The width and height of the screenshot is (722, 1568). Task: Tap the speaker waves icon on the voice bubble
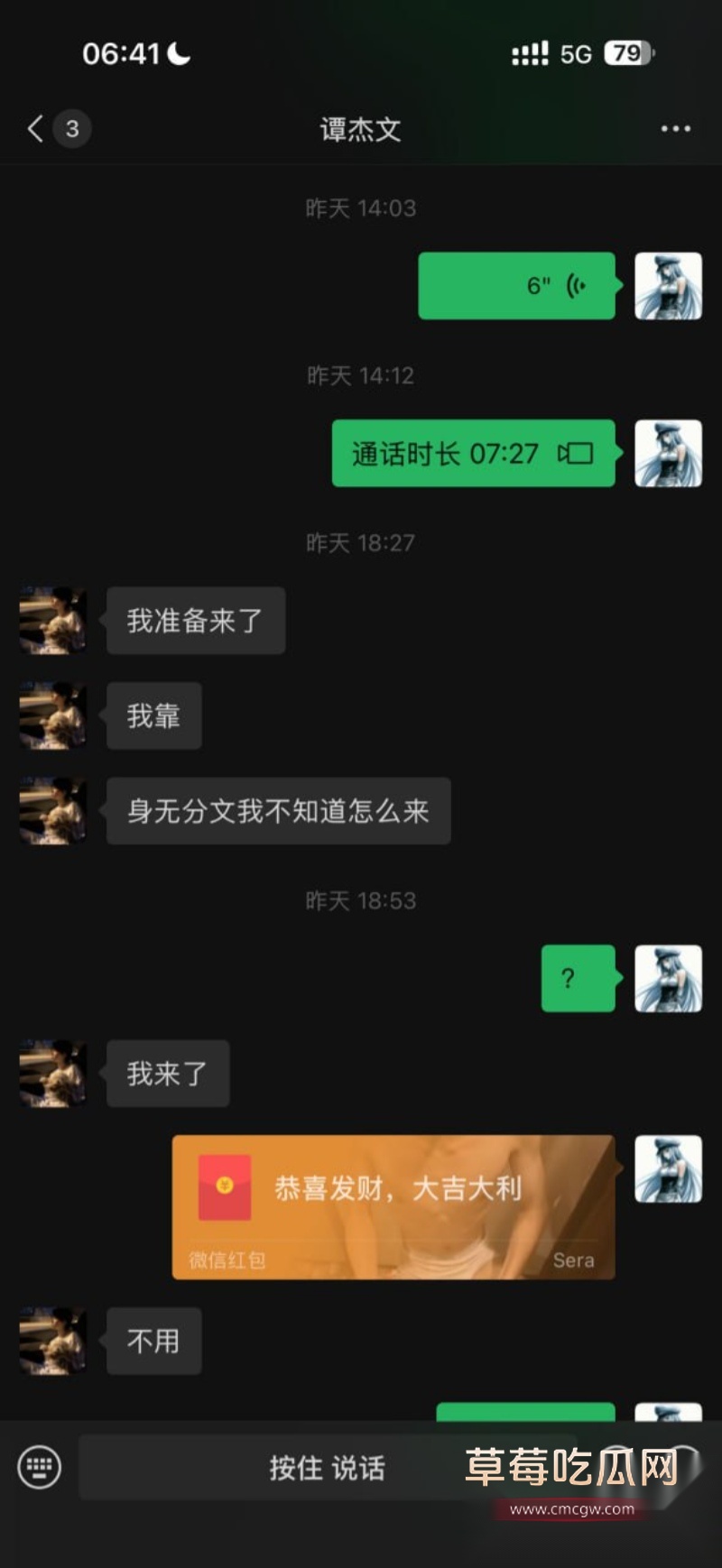pyautogui.click(x=575, y=284)
